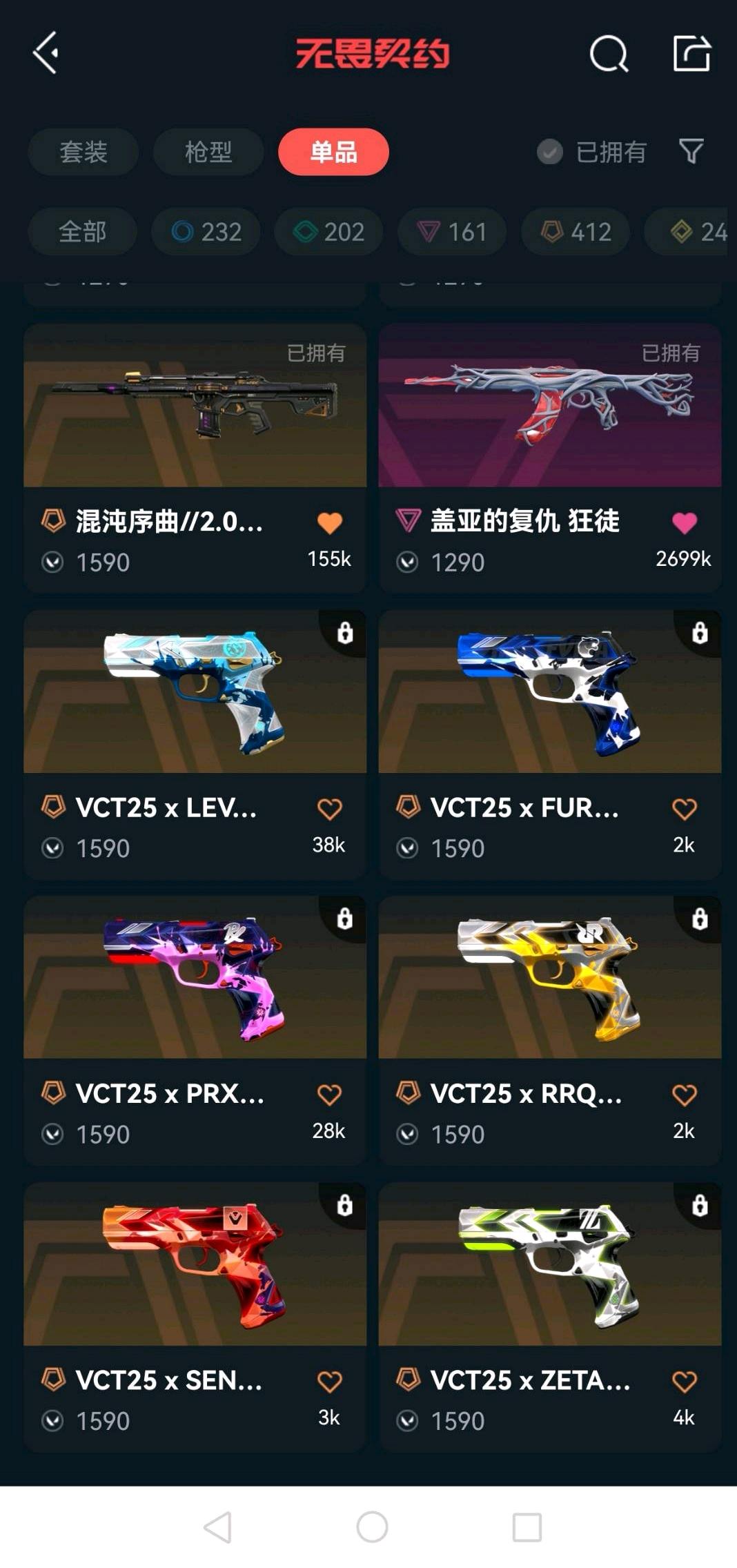Unlike the 盖亚的复仇 狂徒 skin
The height and width of the screenshot is (1568, 737).
(x=684, y=523)
